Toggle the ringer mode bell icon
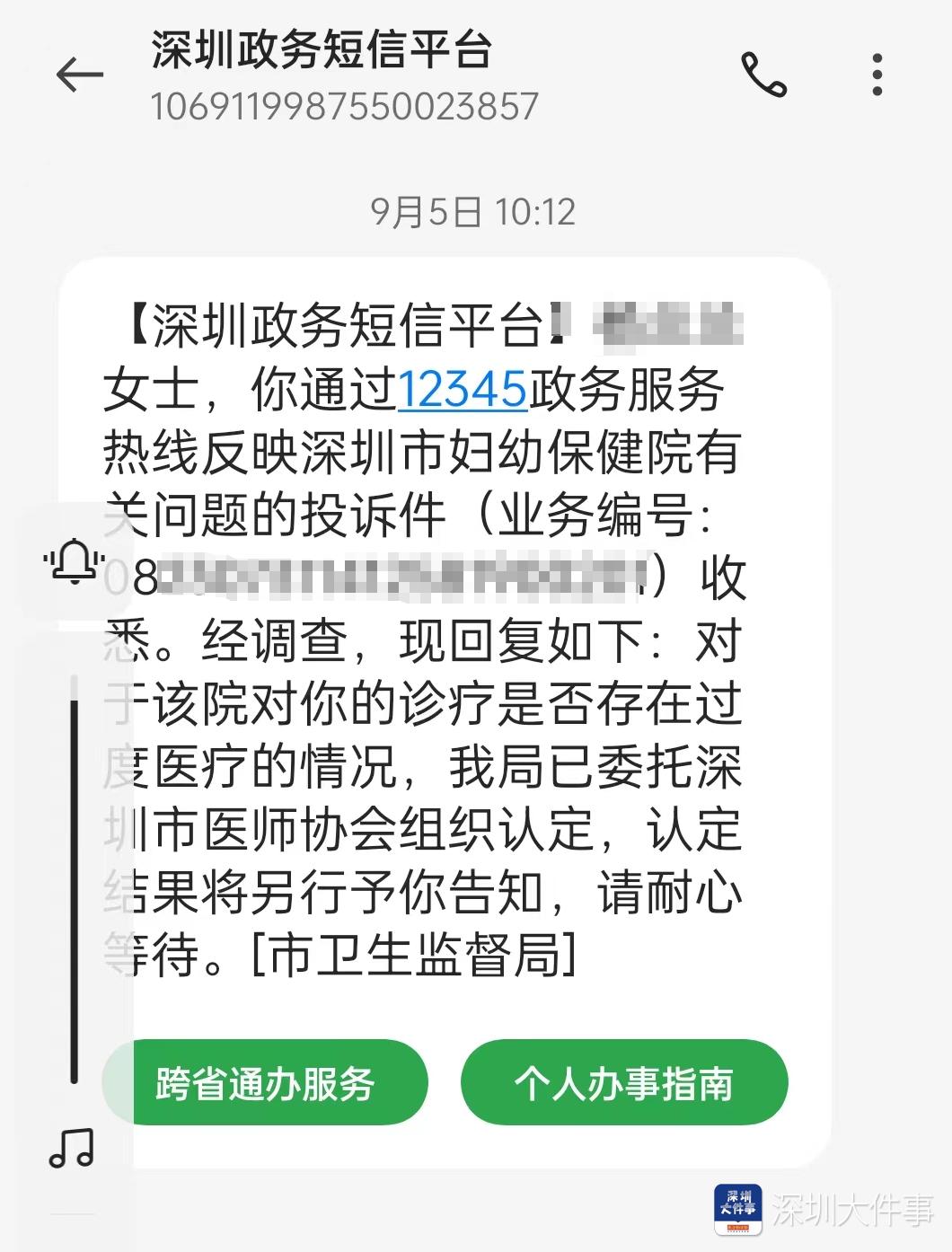 75,561
